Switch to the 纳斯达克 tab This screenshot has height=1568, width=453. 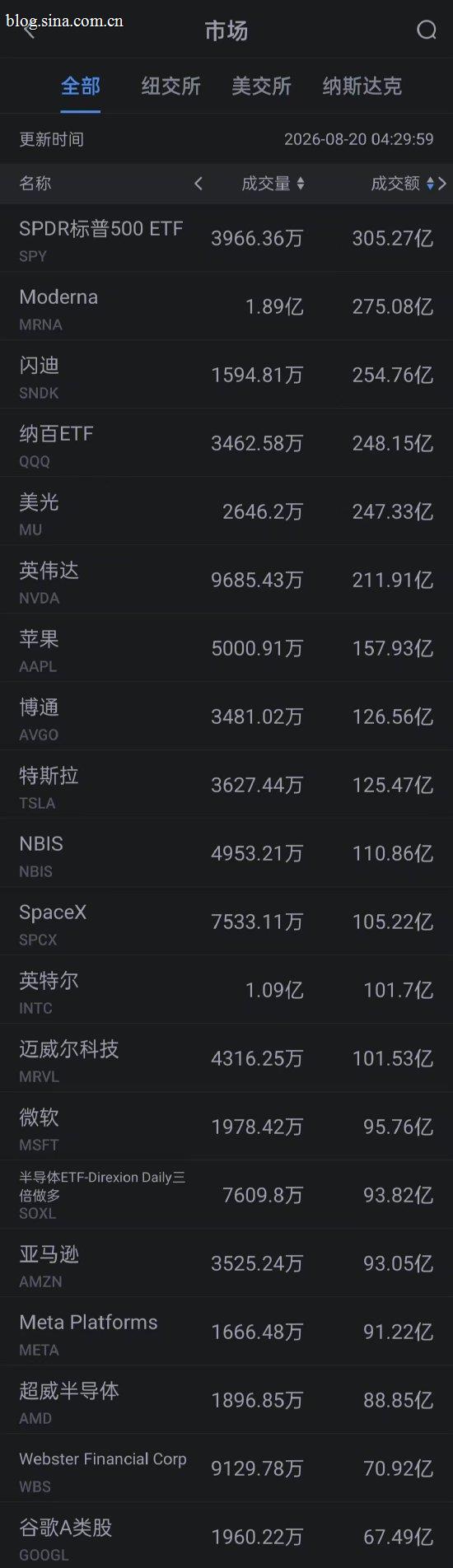[362, 86]
